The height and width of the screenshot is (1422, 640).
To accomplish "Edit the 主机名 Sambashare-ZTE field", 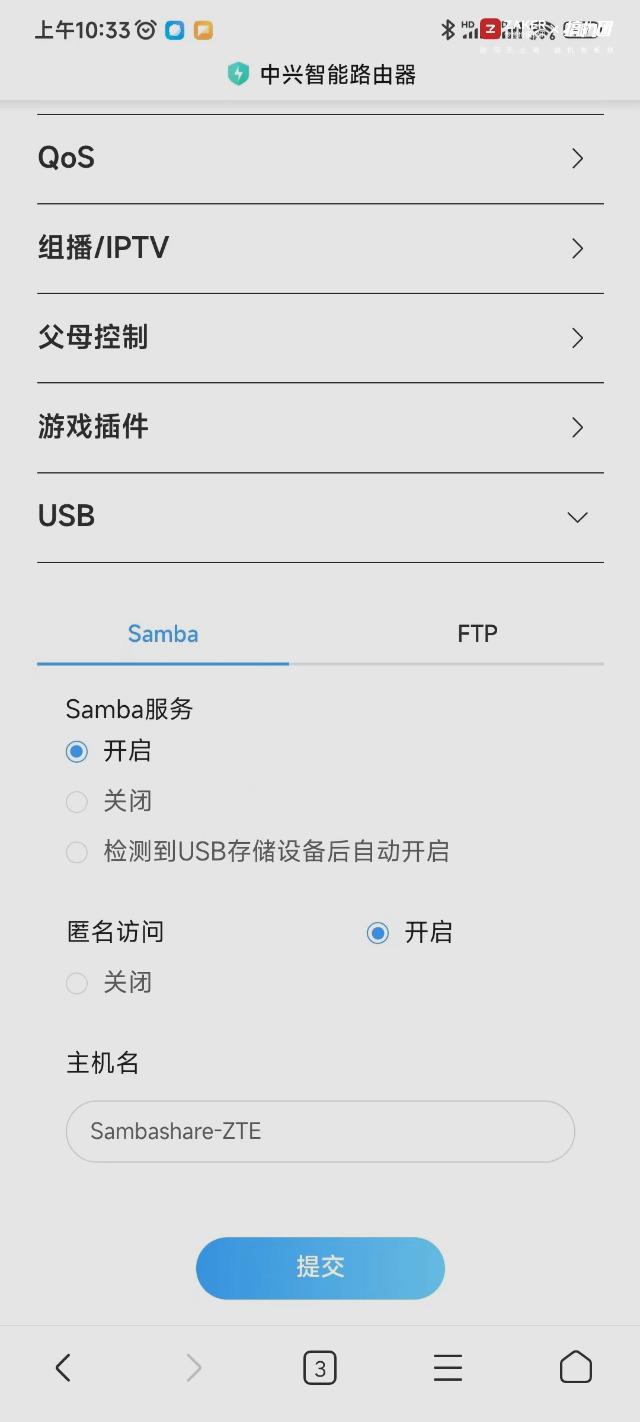I will click(x=320, y=1131).
